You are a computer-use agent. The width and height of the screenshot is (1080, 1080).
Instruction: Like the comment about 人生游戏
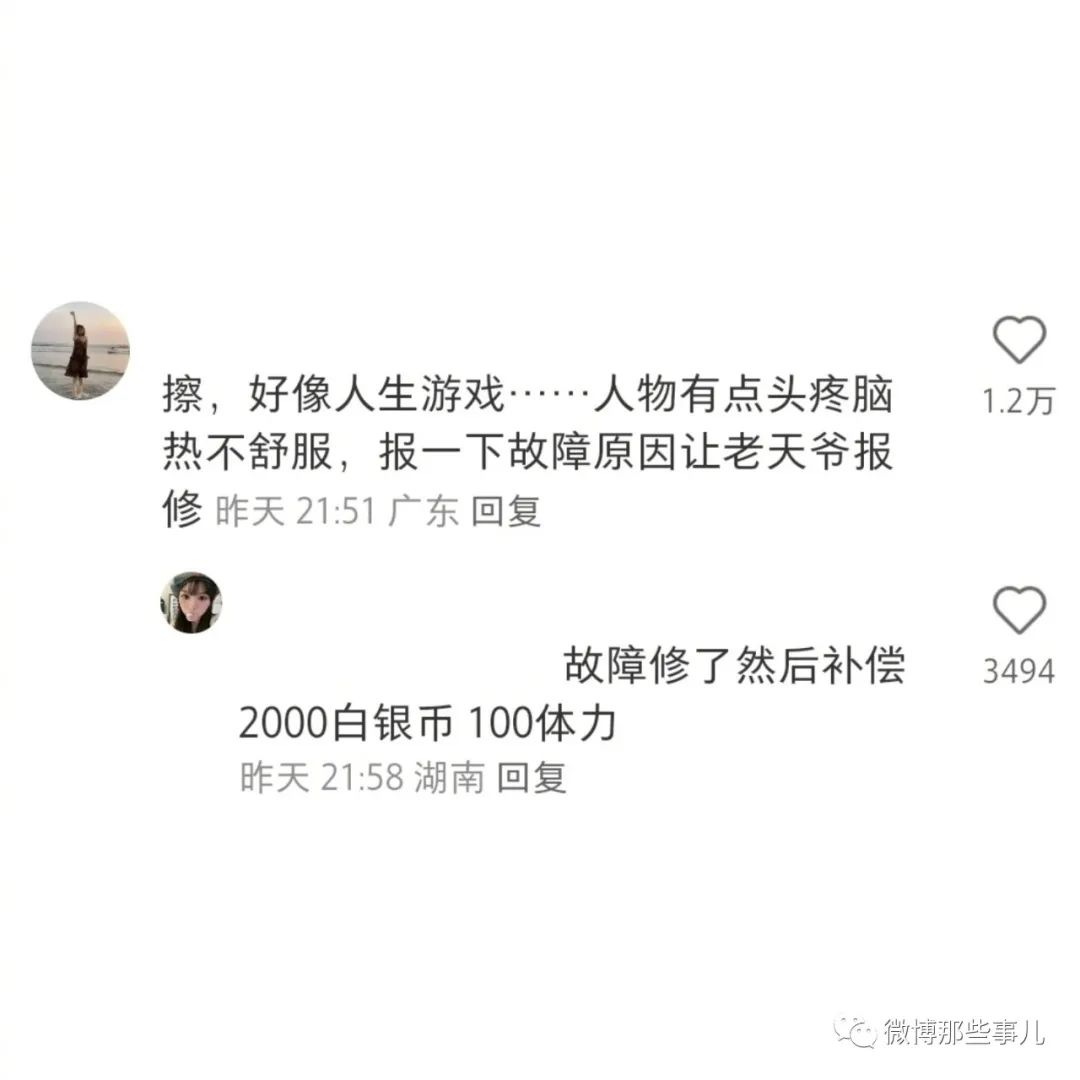click(1018, 341)
